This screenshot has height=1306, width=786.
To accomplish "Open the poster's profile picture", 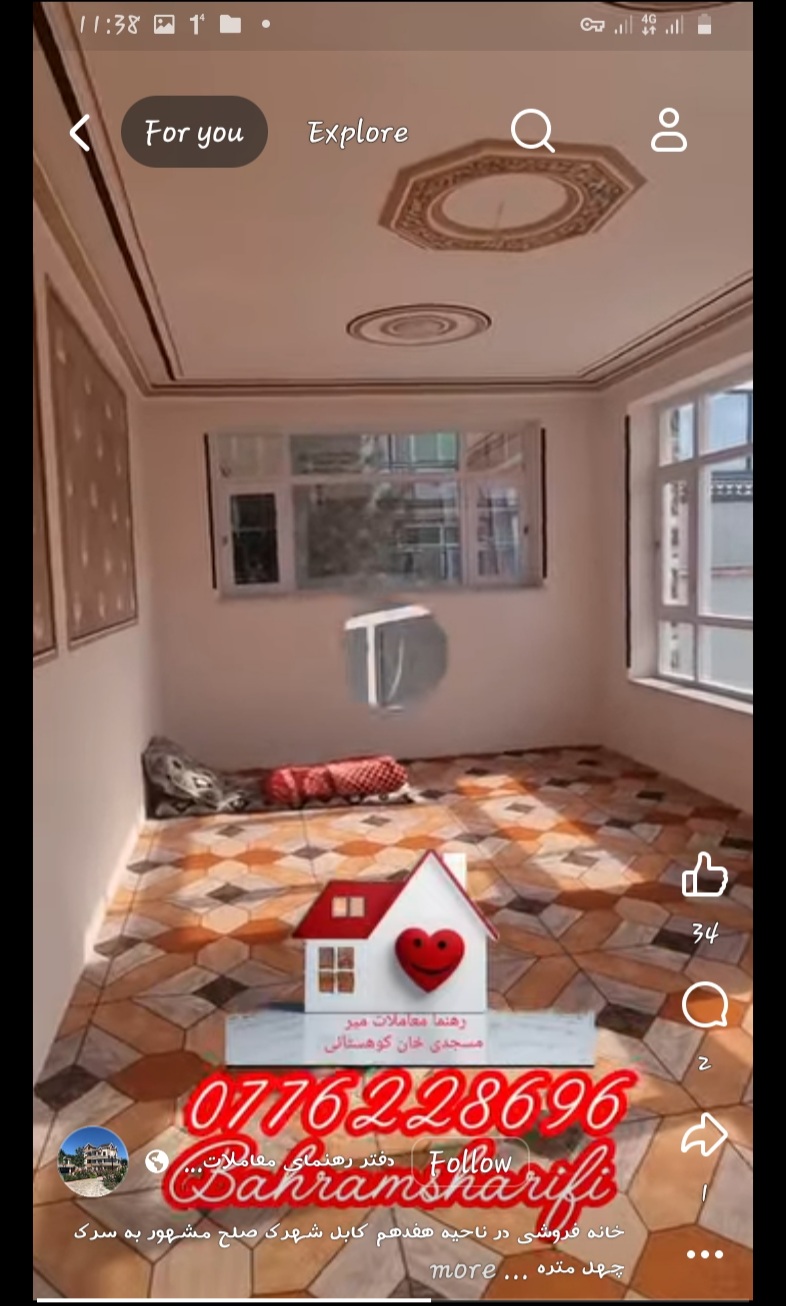I will [93, 1161].
